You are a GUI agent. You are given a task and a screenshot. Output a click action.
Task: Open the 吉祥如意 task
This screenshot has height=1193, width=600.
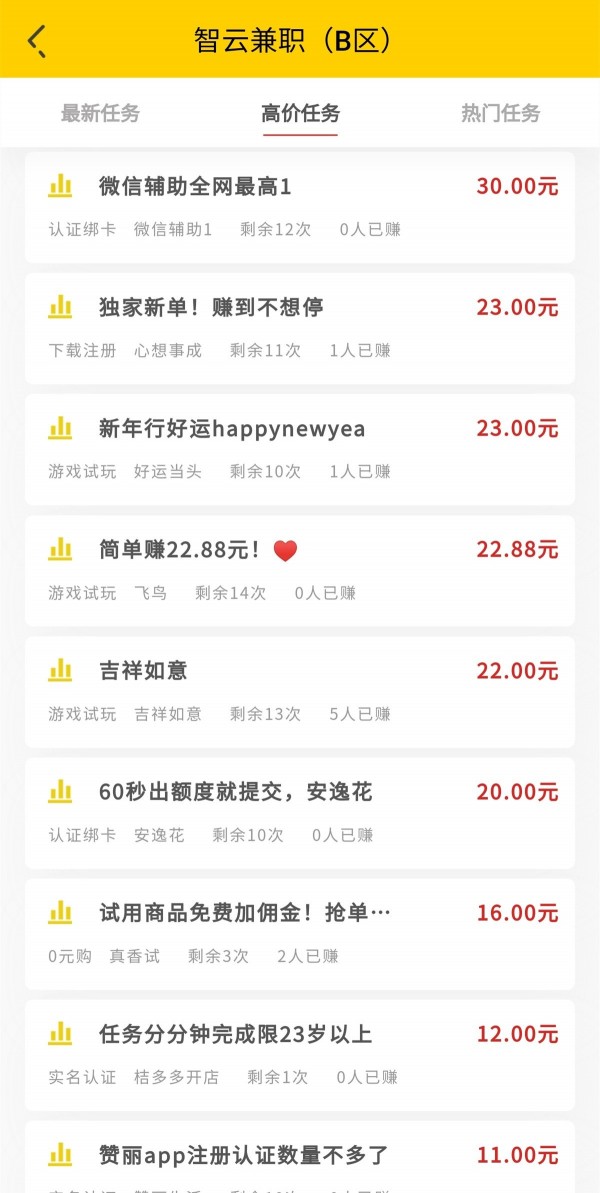tap(300, 691)
